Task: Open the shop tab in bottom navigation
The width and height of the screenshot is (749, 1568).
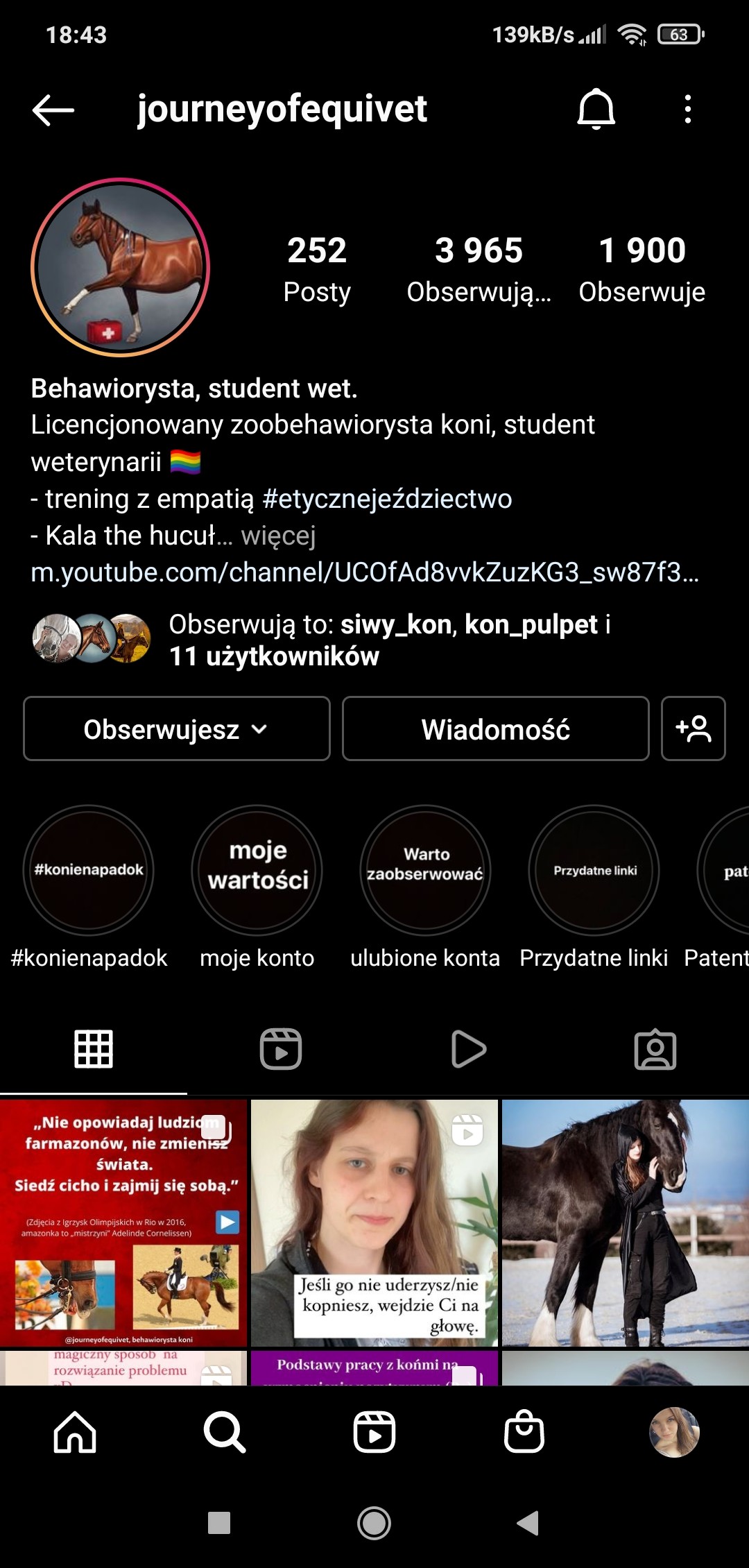Action: 524,1432
